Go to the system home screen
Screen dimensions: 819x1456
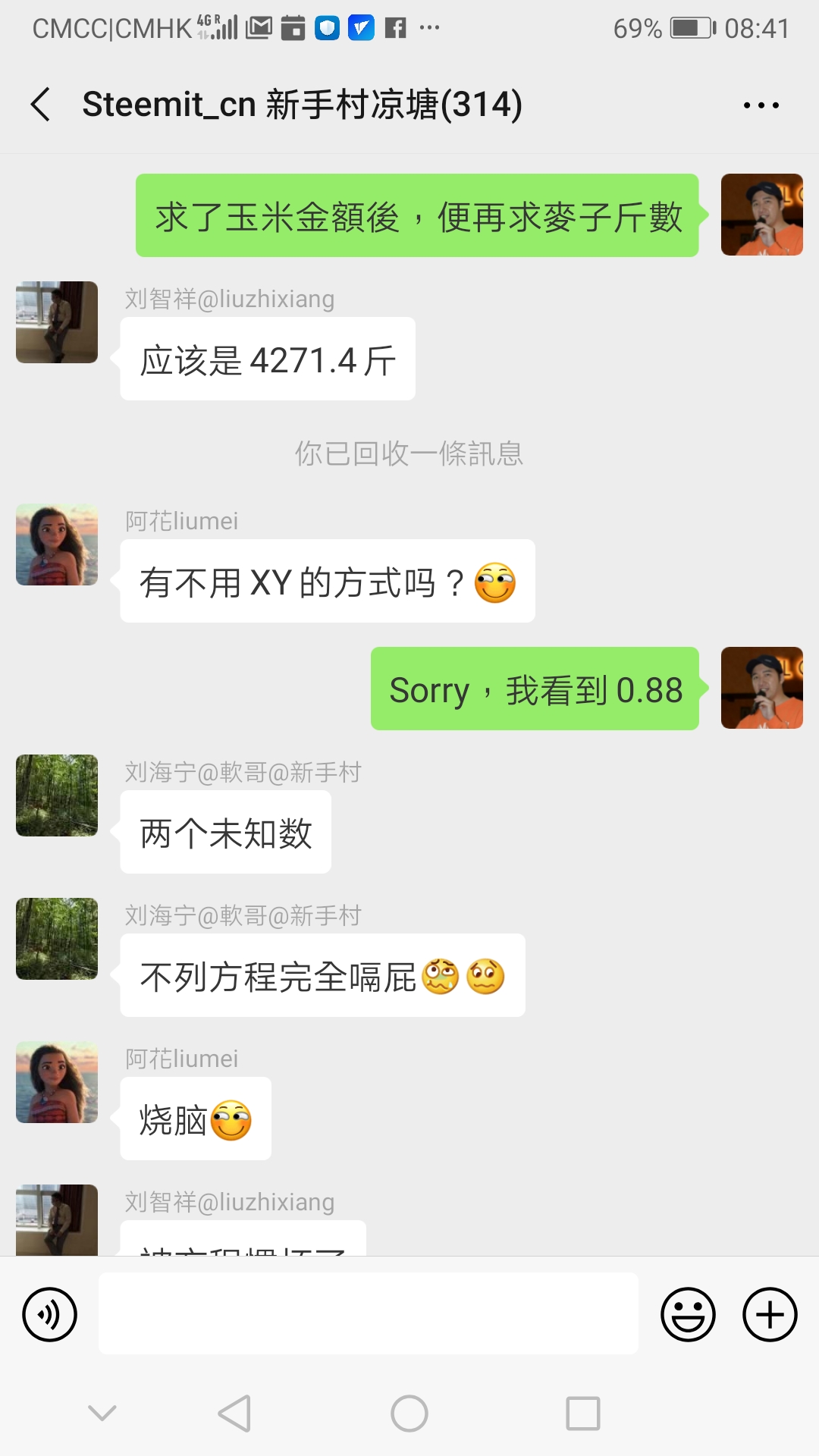(409, 1414)
